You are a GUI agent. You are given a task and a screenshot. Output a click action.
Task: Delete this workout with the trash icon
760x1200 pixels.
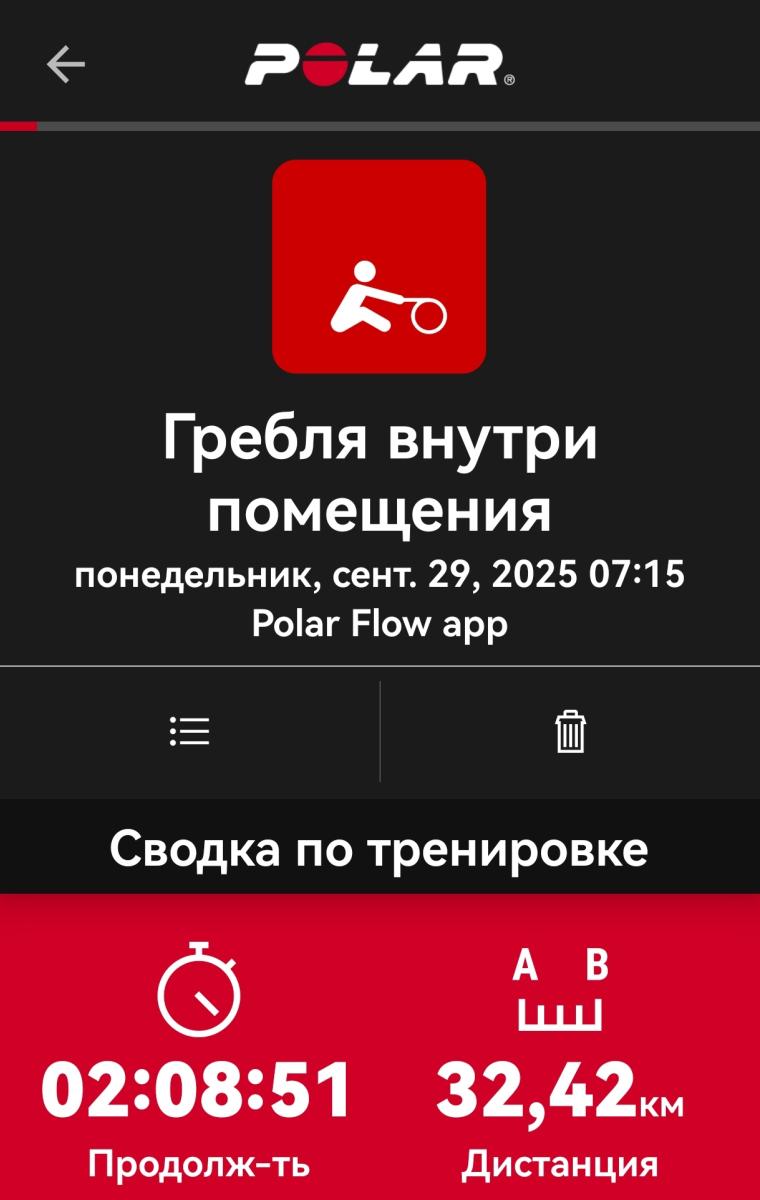pyautogui.click(x=570, y=732)
